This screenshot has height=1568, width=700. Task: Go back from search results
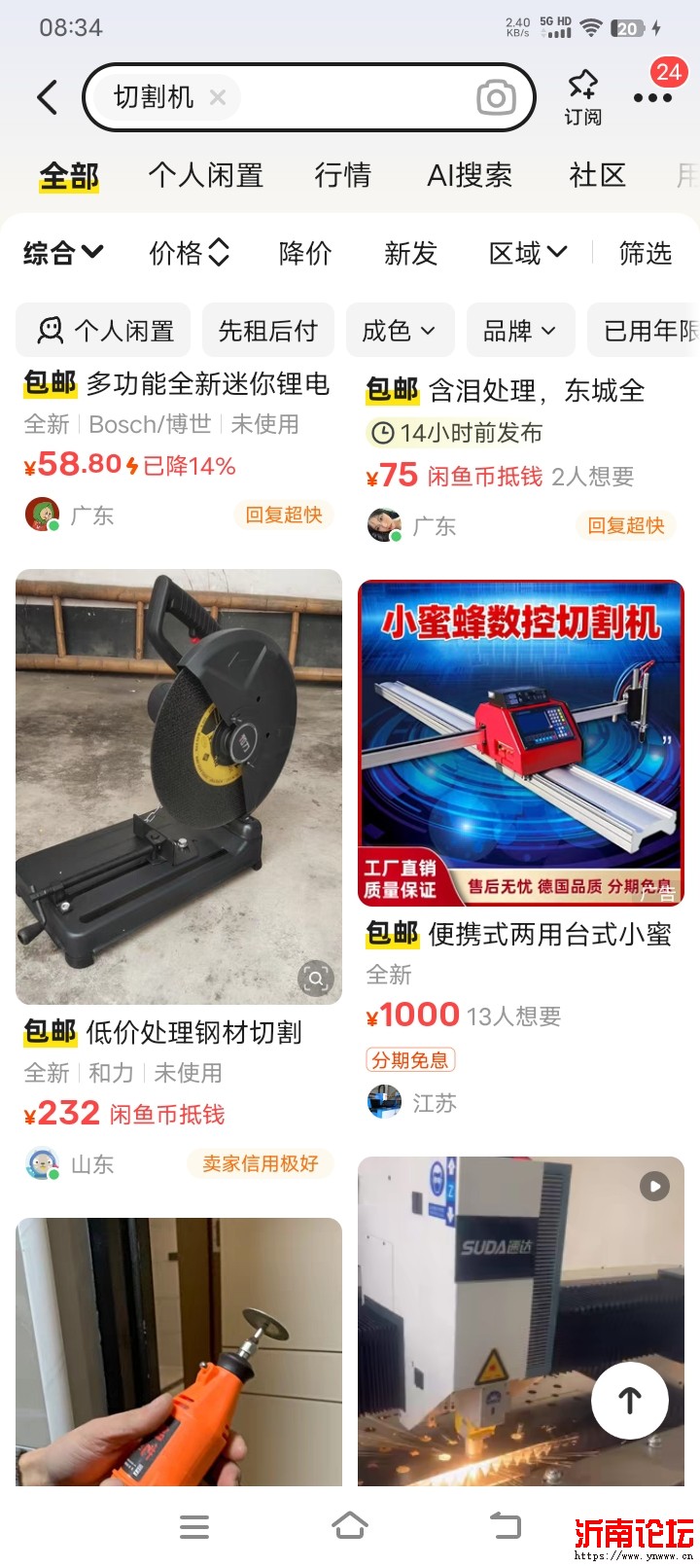coord(48,97)
